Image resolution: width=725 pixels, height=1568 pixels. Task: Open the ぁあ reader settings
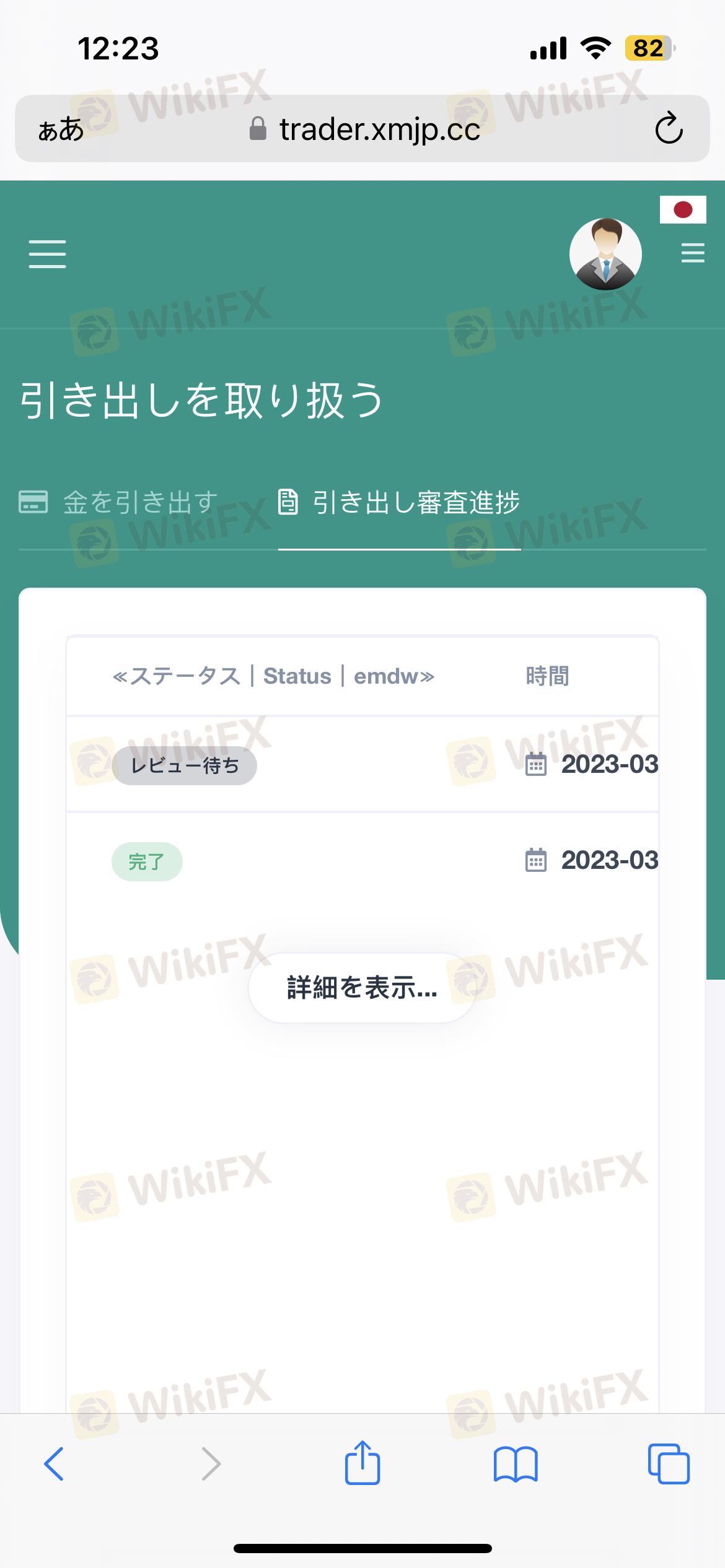click(61, 129)
